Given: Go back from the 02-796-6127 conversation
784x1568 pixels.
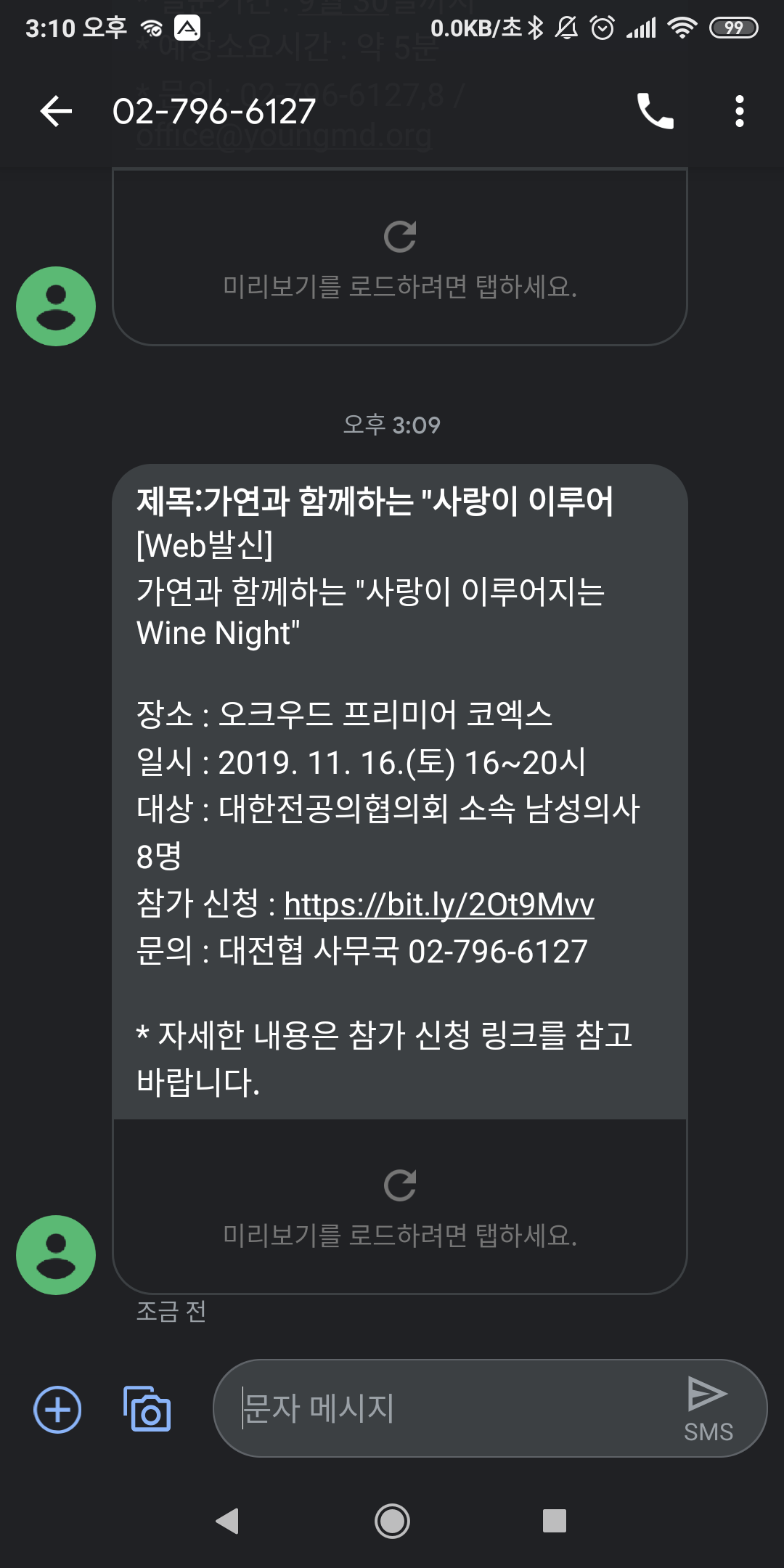Looking at the screenshot, I should pyautogui.click(x=56, y=111).
